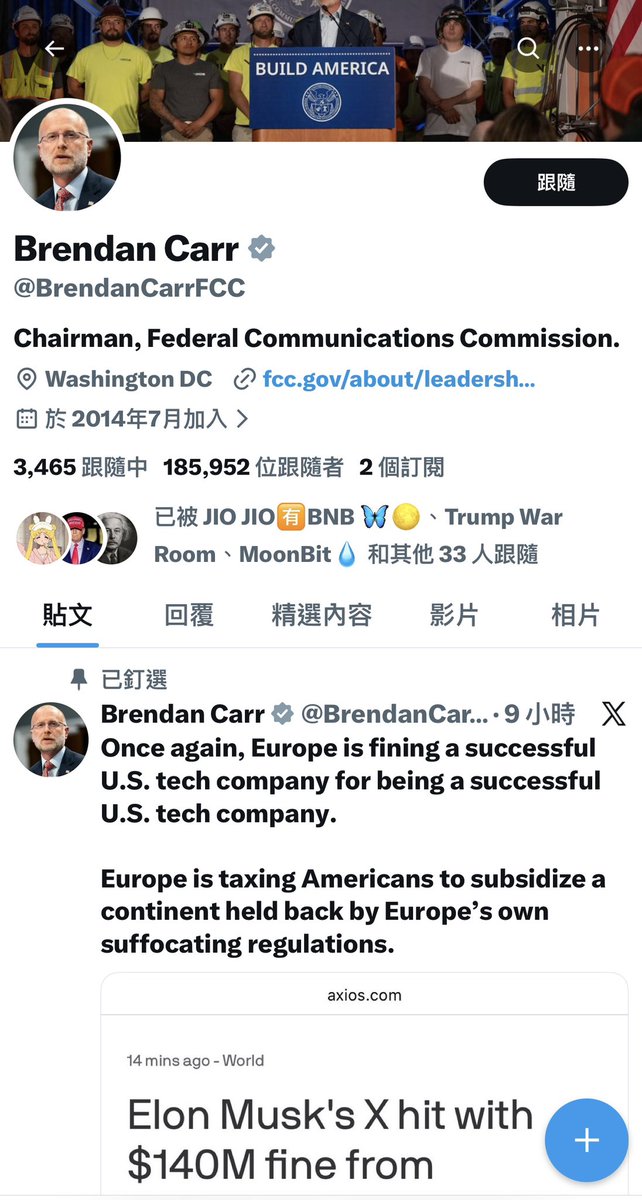
Task: Open search on this profile
Action: [x=528, y=48]
